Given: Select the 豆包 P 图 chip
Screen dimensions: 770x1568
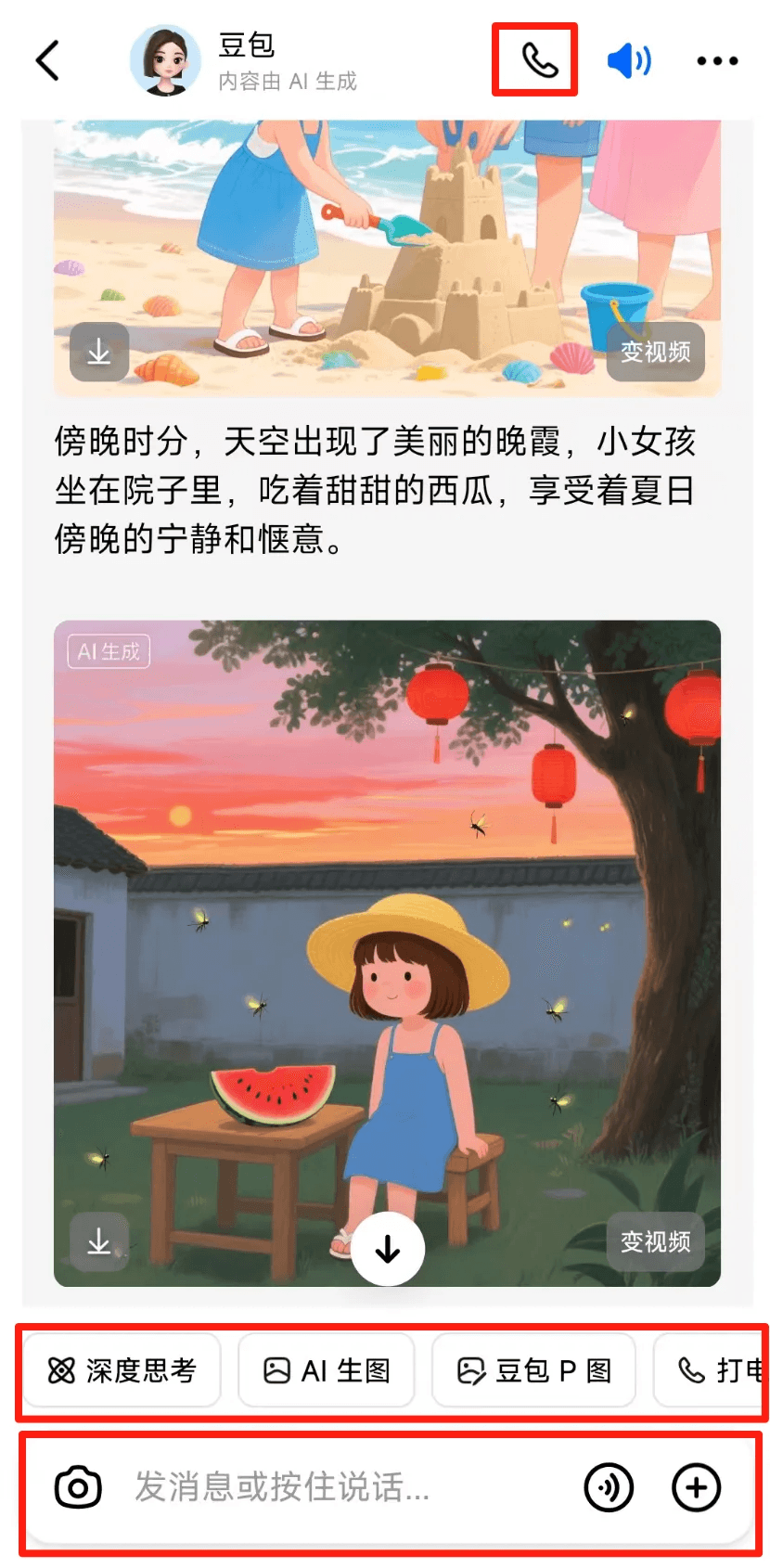Looking at the screenshot, I should (533, 1370).
